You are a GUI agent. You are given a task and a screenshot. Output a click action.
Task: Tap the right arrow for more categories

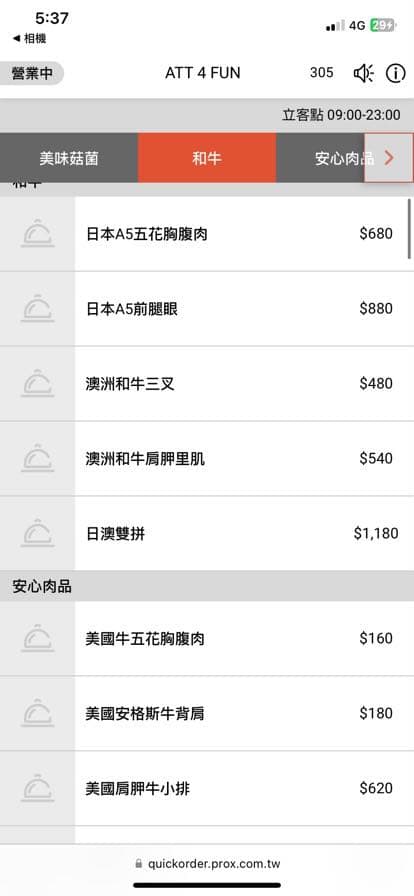(389, 158)
